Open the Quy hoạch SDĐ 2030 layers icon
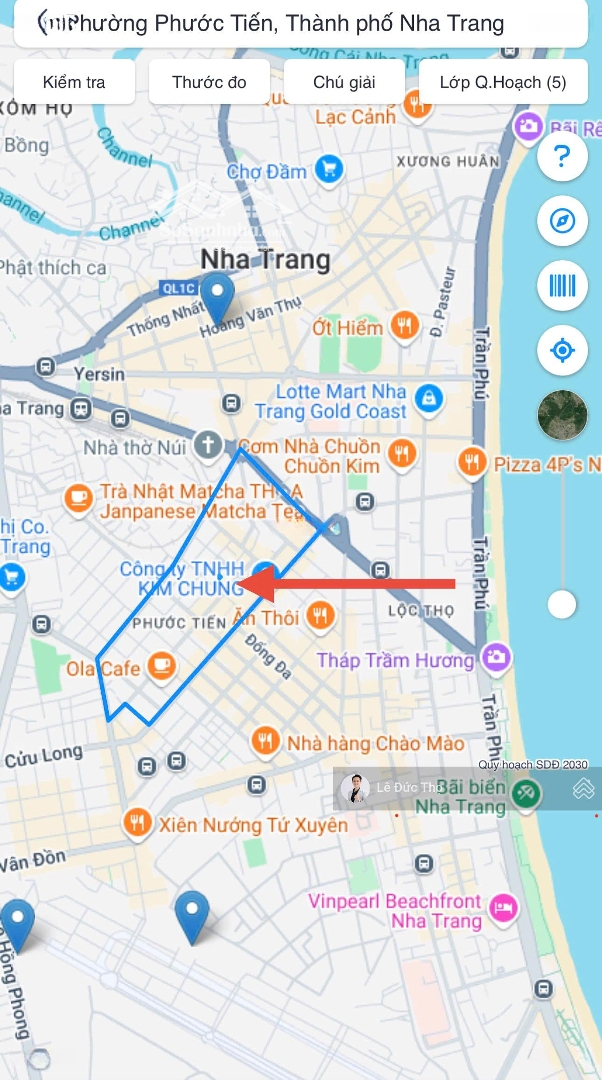The width and height of the screenshot is (602, 1080). tap(583, 791)
